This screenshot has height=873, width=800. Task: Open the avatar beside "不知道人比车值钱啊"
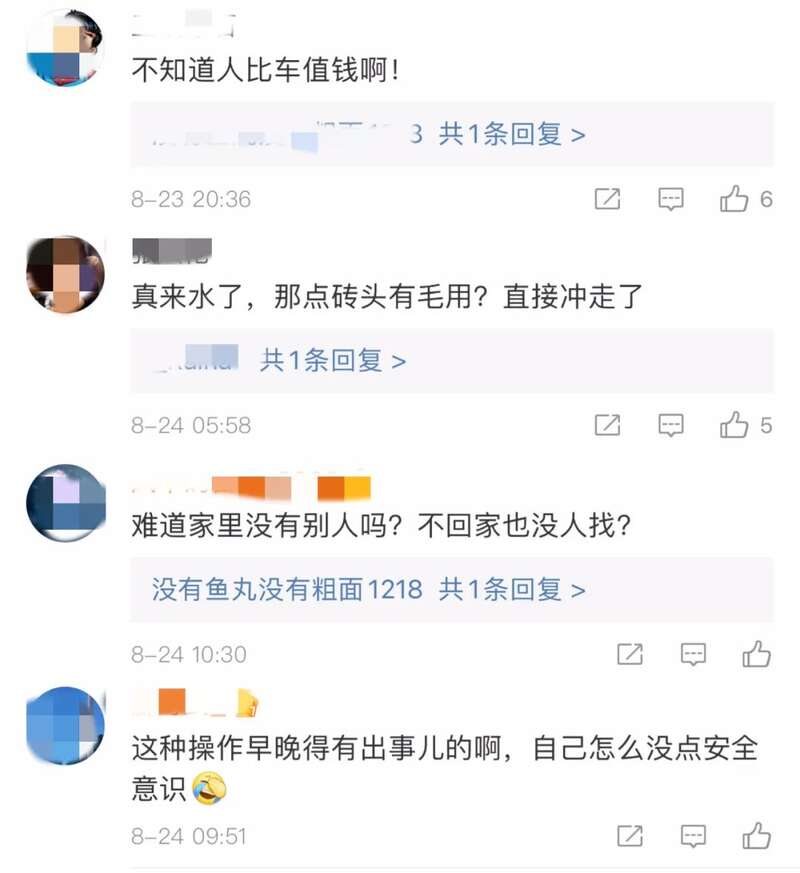coord(65,48)
